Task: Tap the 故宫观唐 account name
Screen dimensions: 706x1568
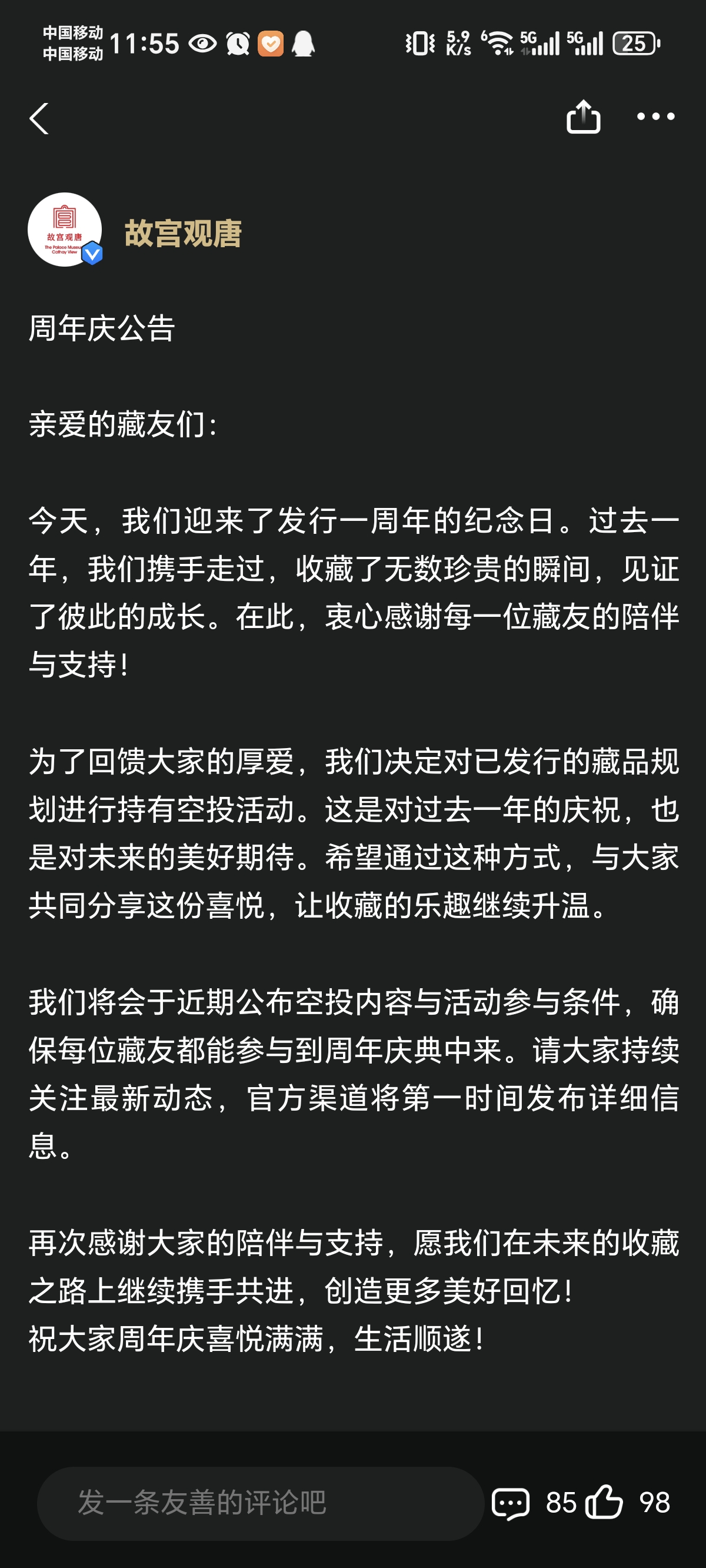Action: tap(182, 234)
